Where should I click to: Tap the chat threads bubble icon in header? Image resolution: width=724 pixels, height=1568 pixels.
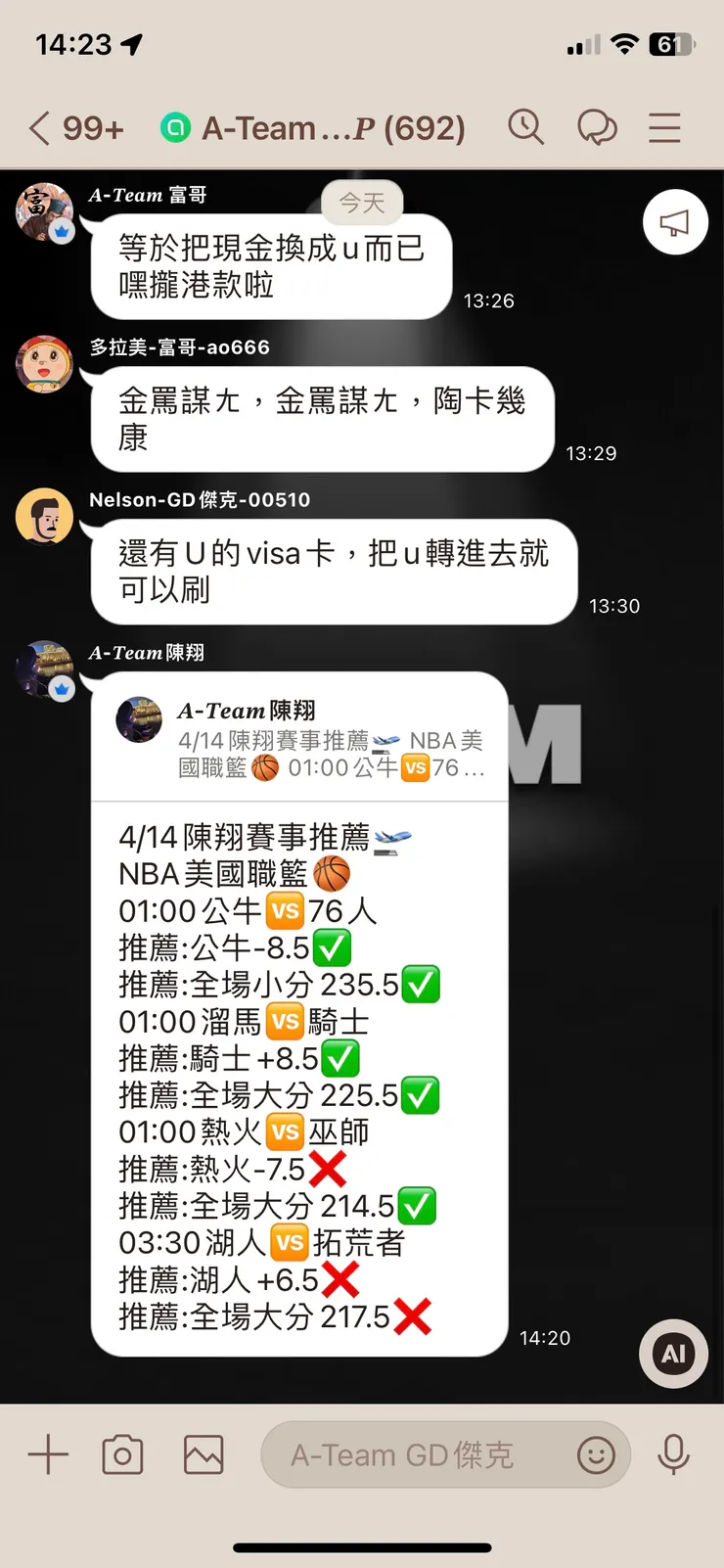pos(598,127)
